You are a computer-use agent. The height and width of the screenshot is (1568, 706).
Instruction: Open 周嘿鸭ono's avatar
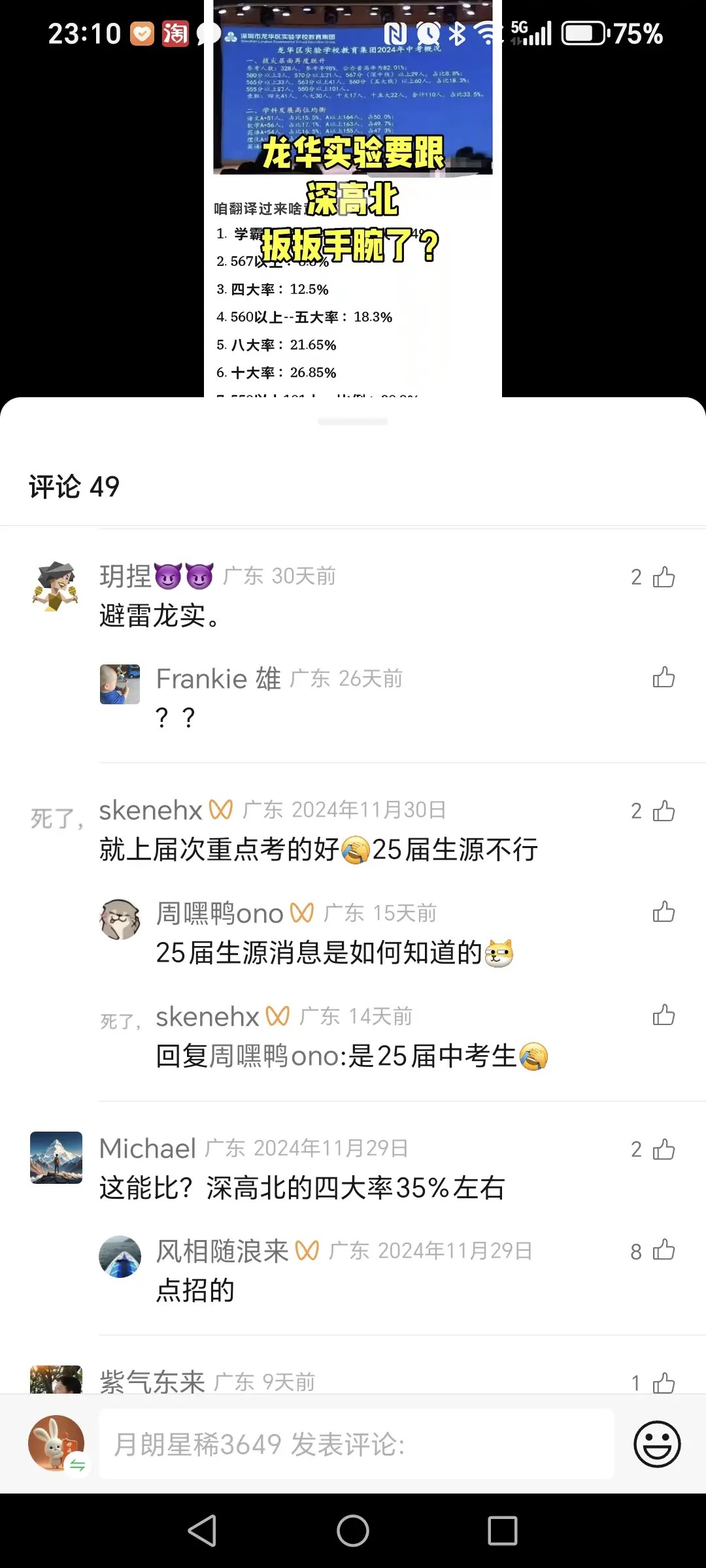pyautogui.click(x=120, y=919)
